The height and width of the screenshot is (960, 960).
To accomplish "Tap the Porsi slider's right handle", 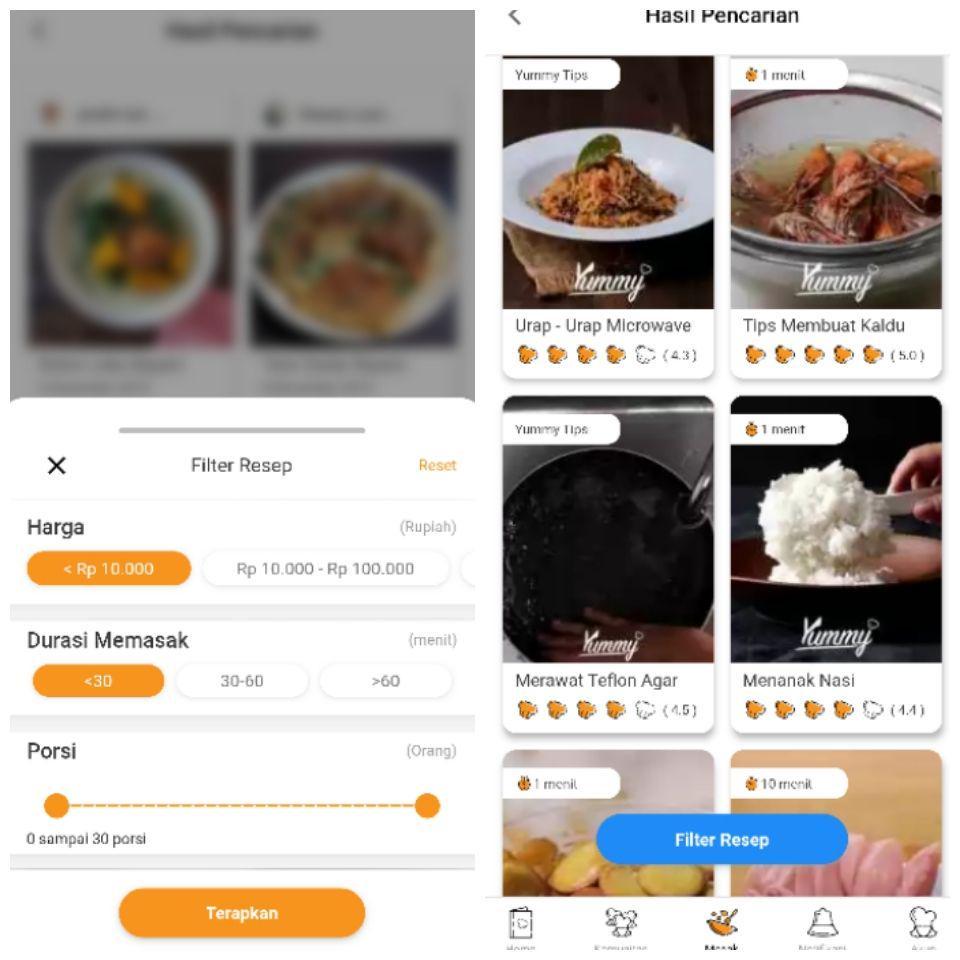I will pos(427,805).
